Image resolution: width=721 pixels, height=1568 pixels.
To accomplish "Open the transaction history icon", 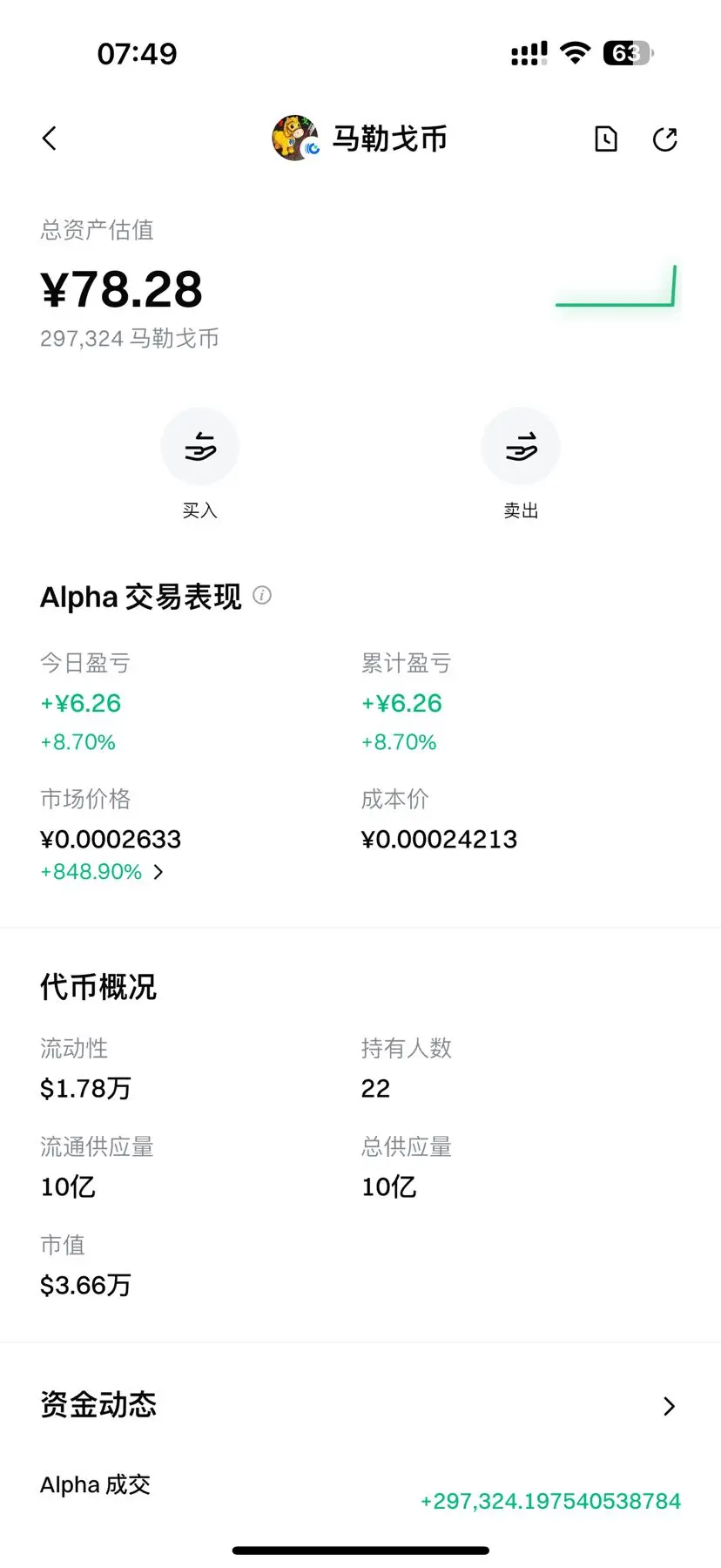I will tap(605, 139).
